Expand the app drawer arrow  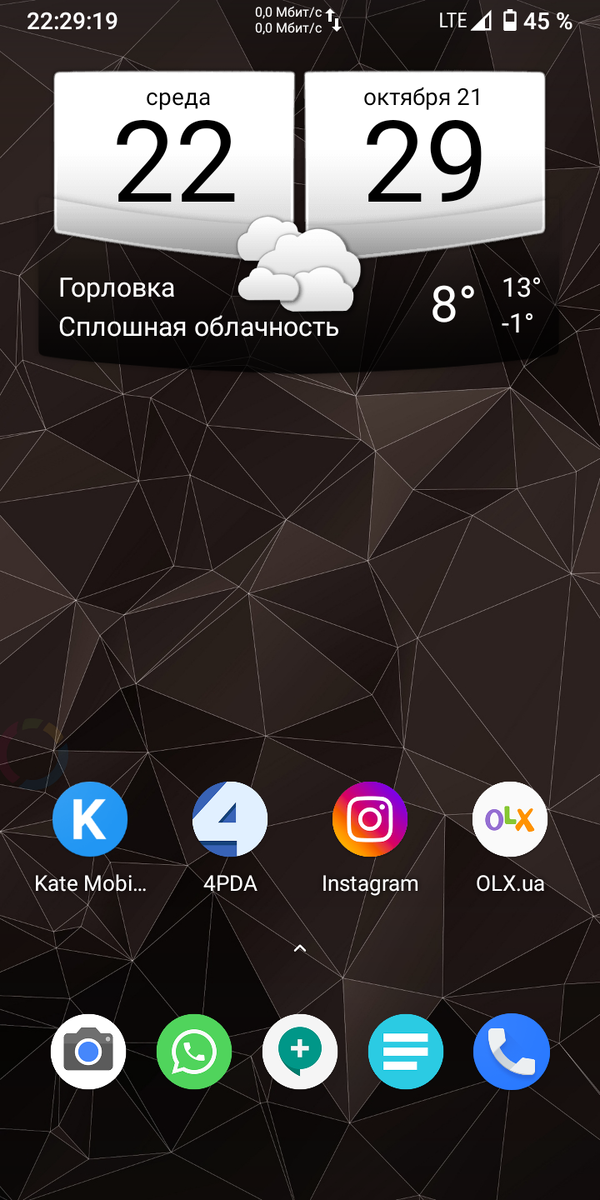(x=299, y=948)
